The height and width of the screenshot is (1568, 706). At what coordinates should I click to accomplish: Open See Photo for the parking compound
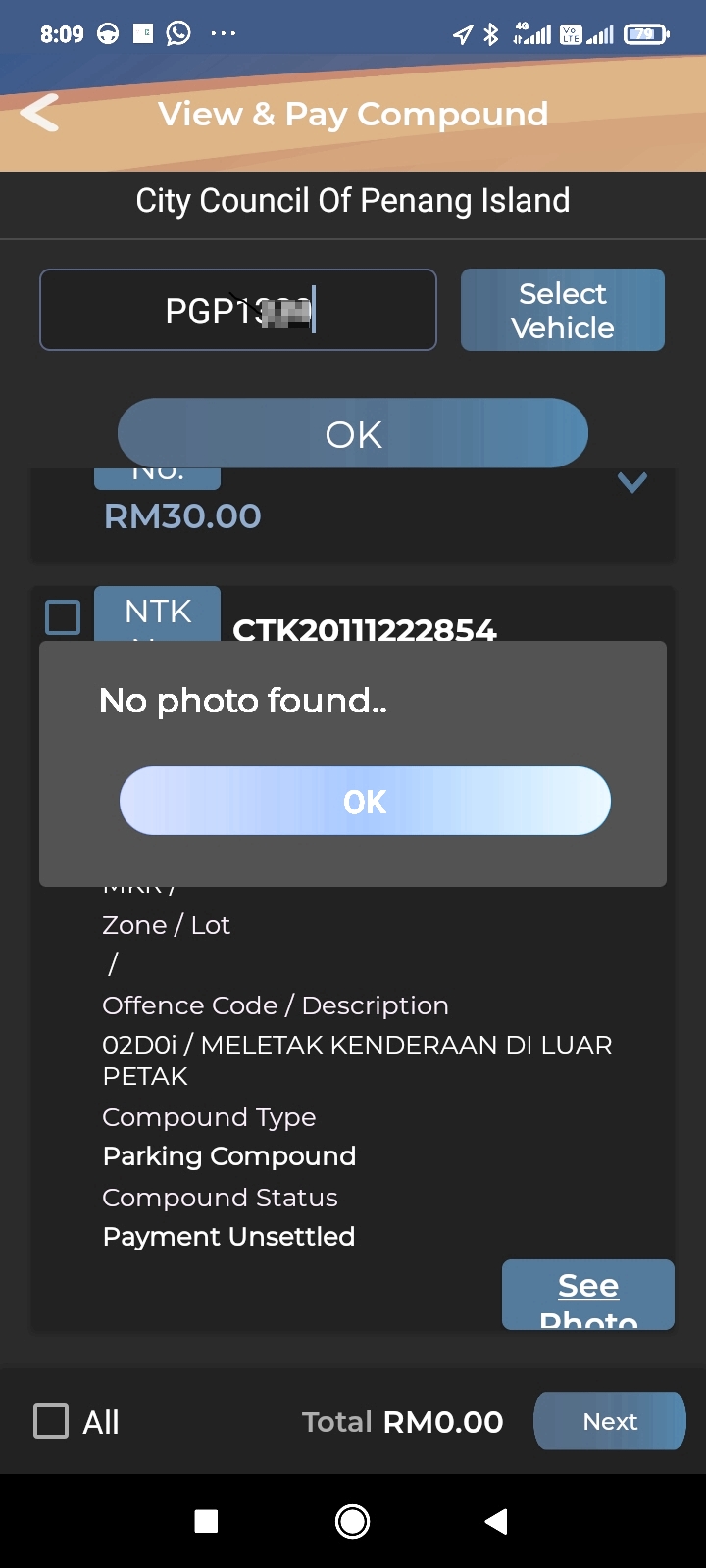point(587,1296)
